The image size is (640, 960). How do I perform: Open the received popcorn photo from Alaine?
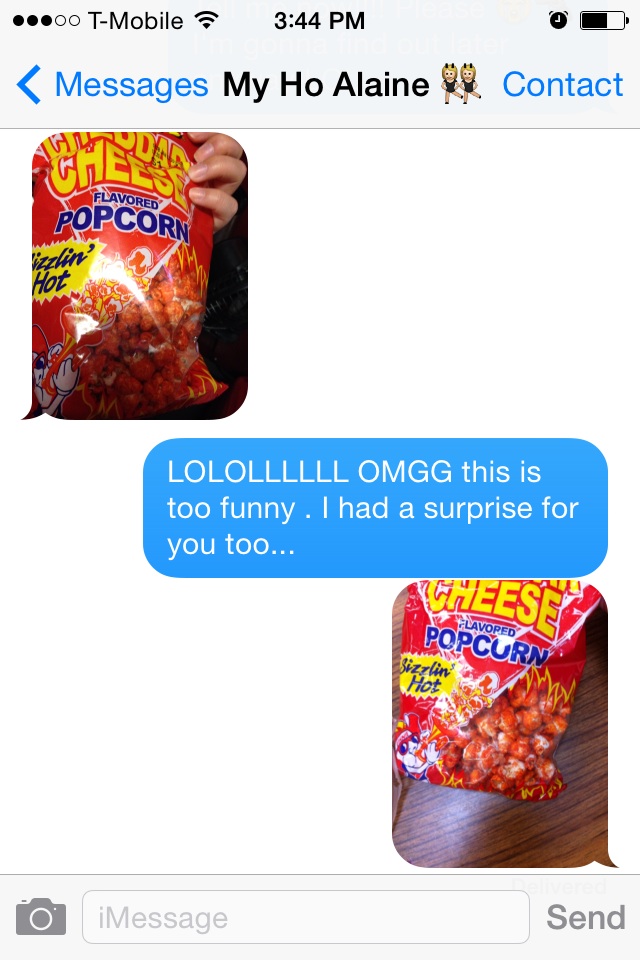(140, 275)
